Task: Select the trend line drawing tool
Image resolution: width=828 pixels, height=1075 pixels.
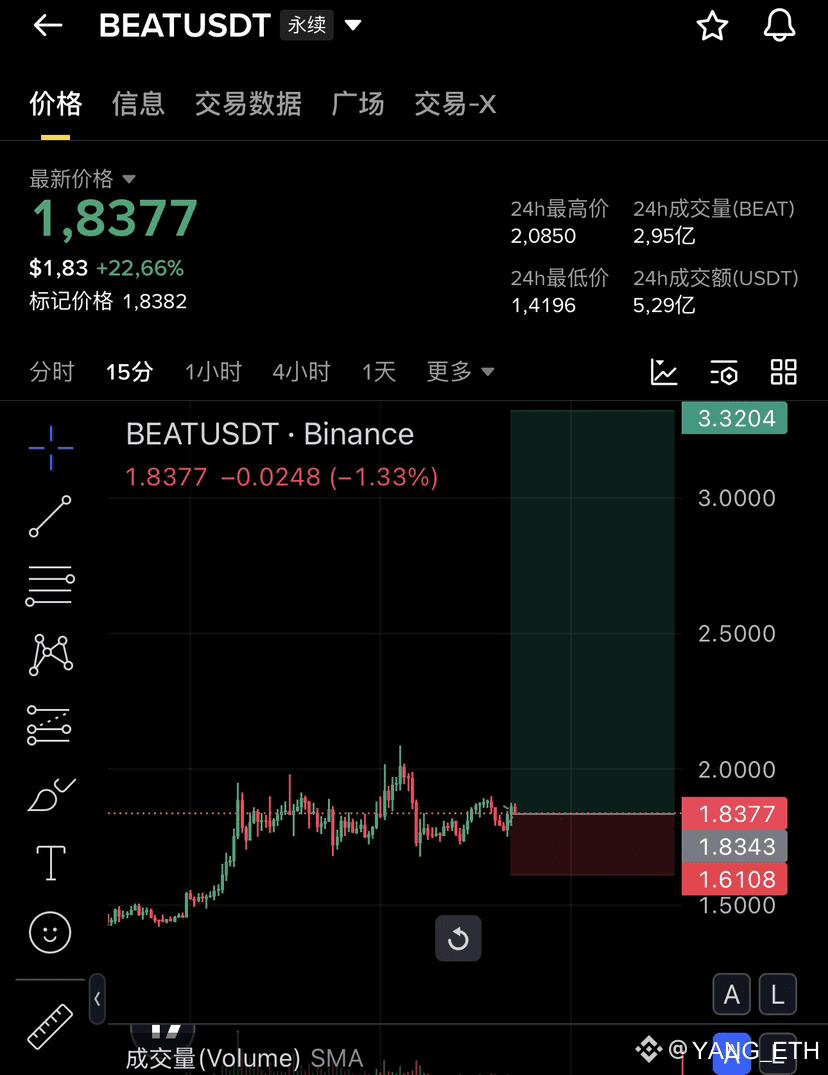Action: [x=49, y=517]
